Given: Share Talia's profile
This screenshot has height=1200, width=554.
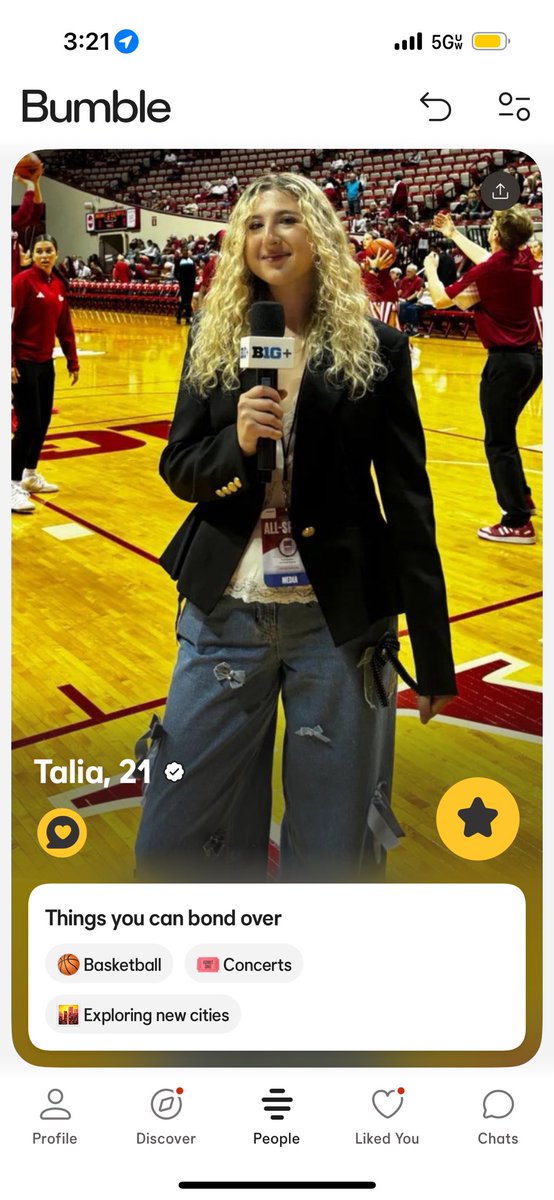Looking at the screenshot, I should [501, 189].
